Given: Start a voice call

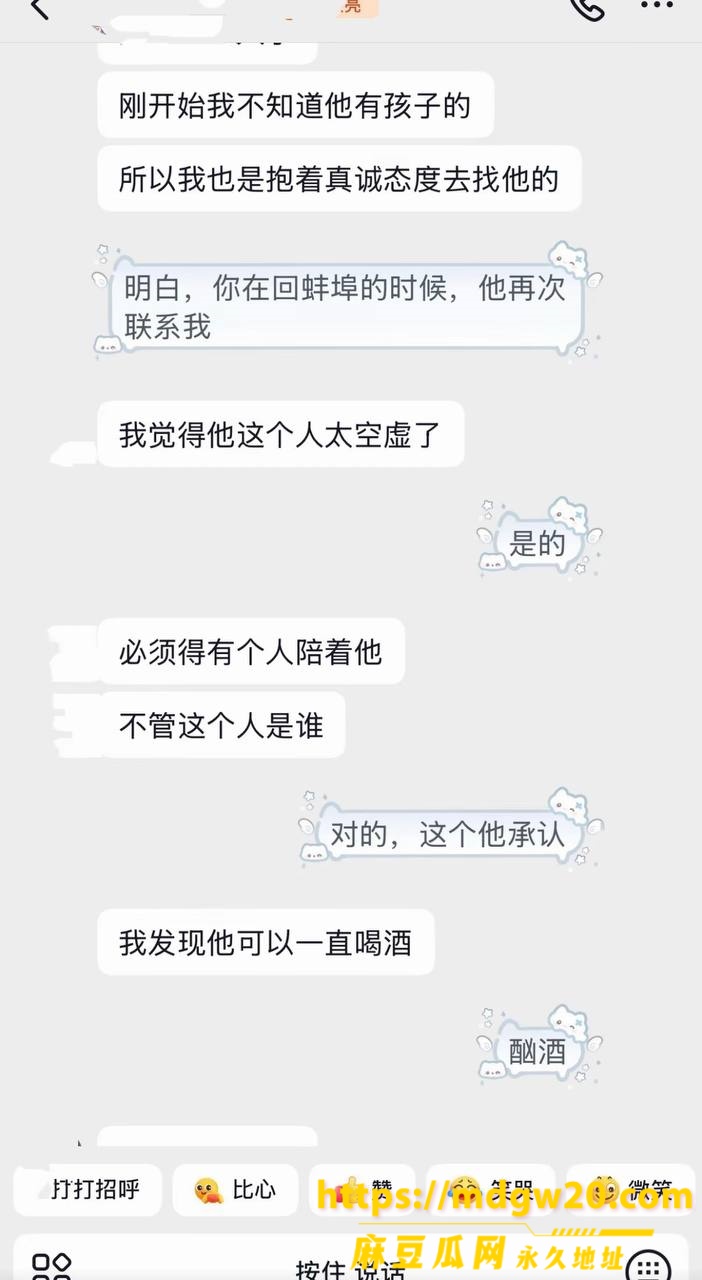Looking at the screenshot, I should [587, 8].
